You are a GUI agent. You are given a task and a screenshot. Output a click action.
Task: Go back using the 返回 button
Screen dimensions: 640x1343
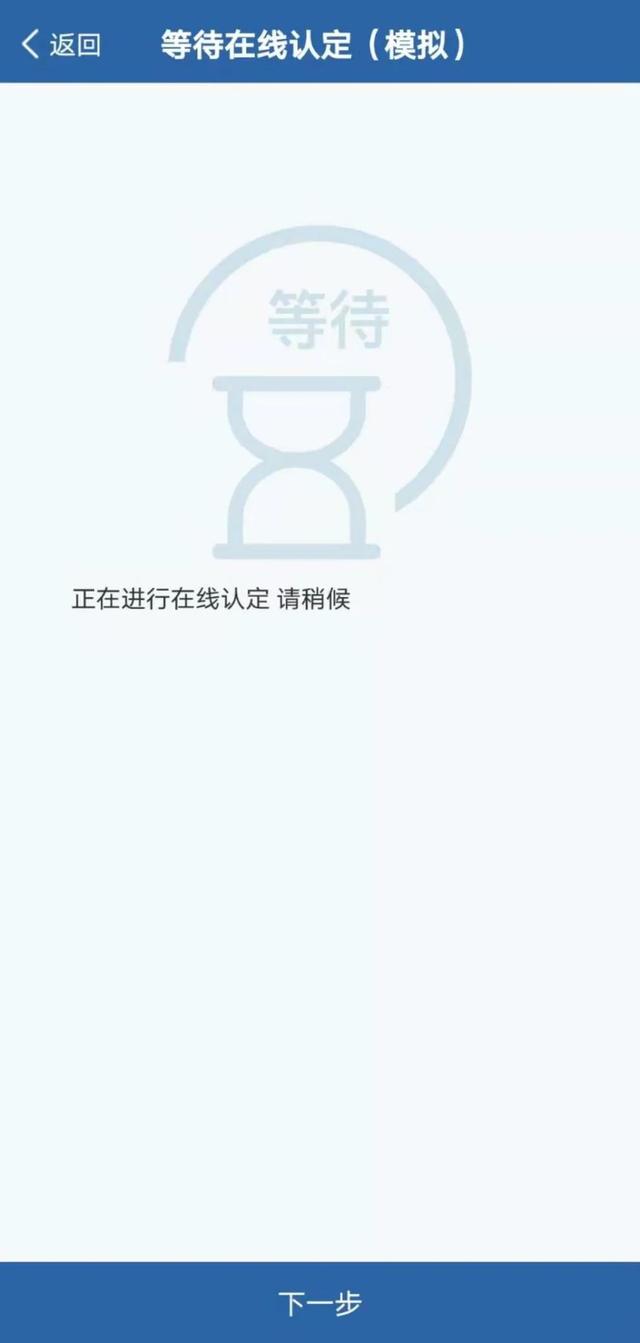(x=61, y=44)
